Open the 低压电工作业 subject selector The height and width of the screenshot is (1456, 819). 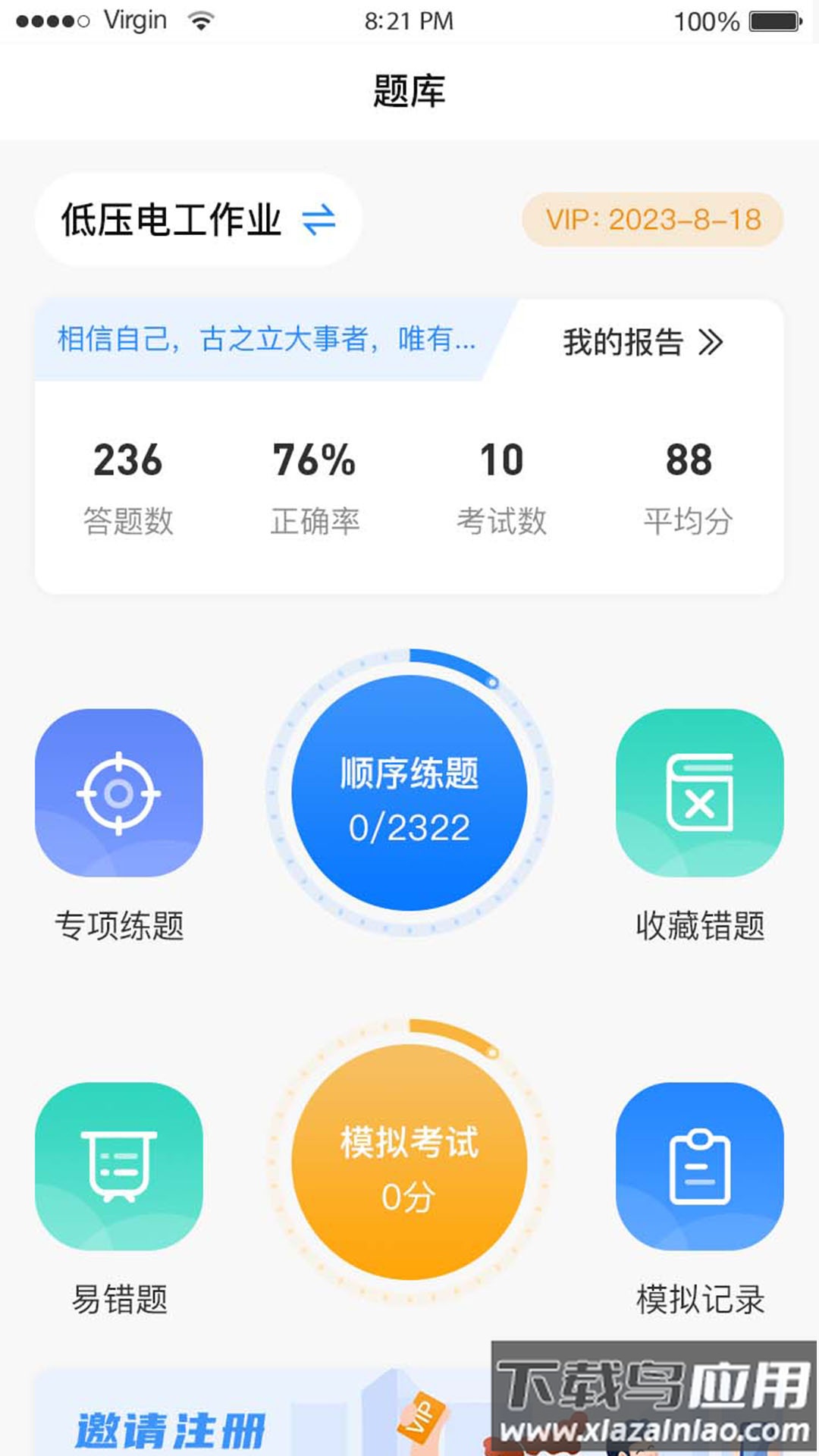171,220
